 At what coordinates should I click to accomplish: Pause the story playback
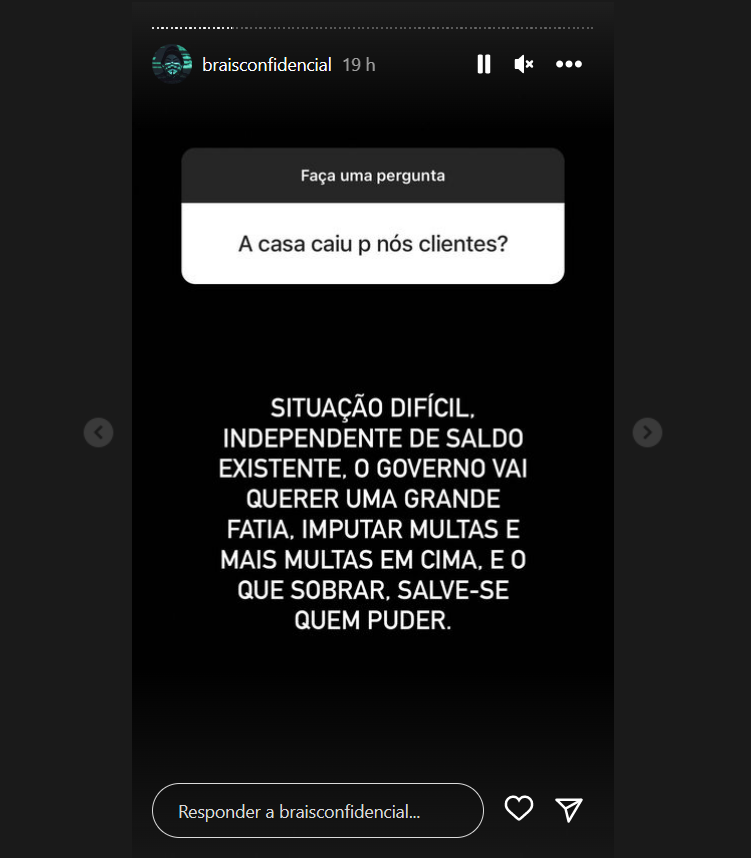(x=484, y=64)
